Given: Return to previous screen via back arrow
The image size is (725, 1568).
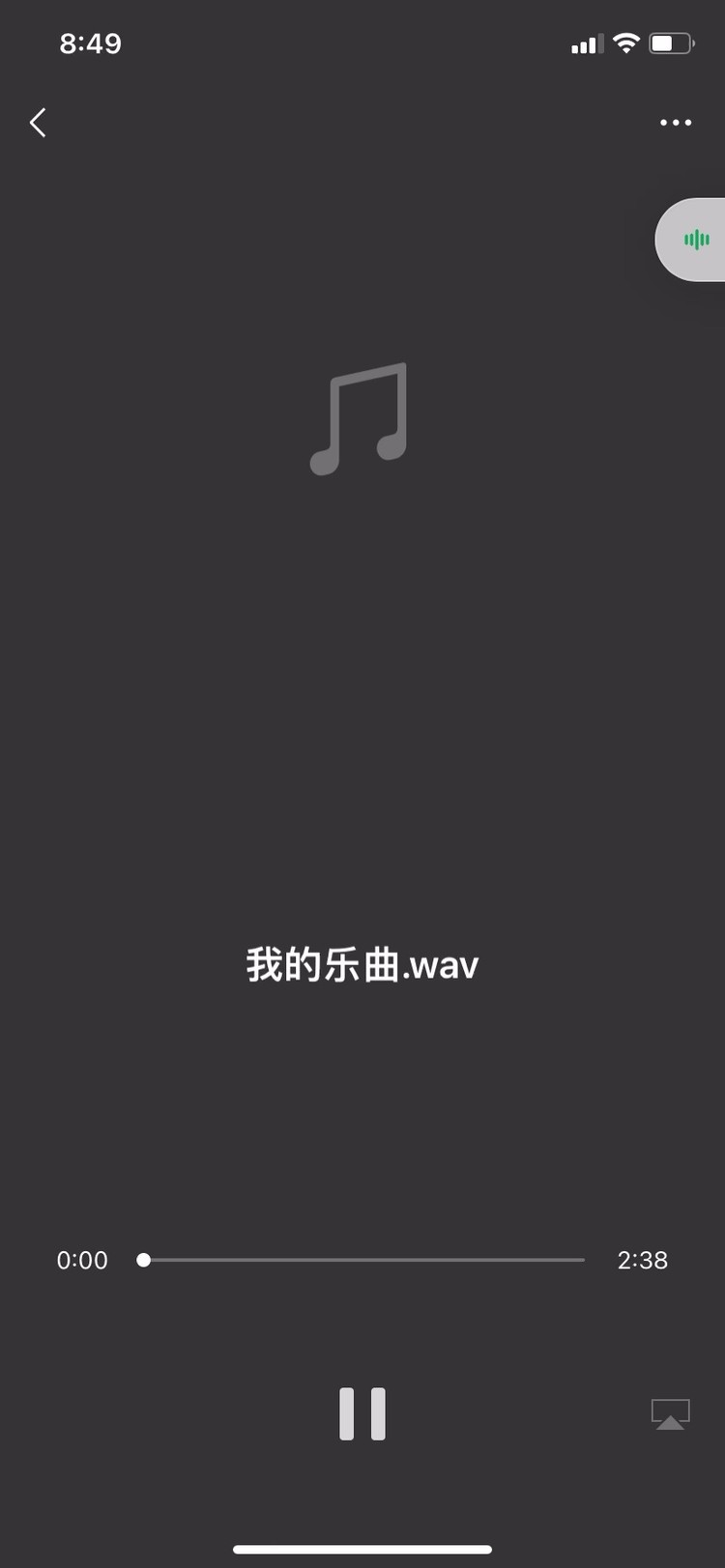Looking at the screenshot, I should [37, 122].
